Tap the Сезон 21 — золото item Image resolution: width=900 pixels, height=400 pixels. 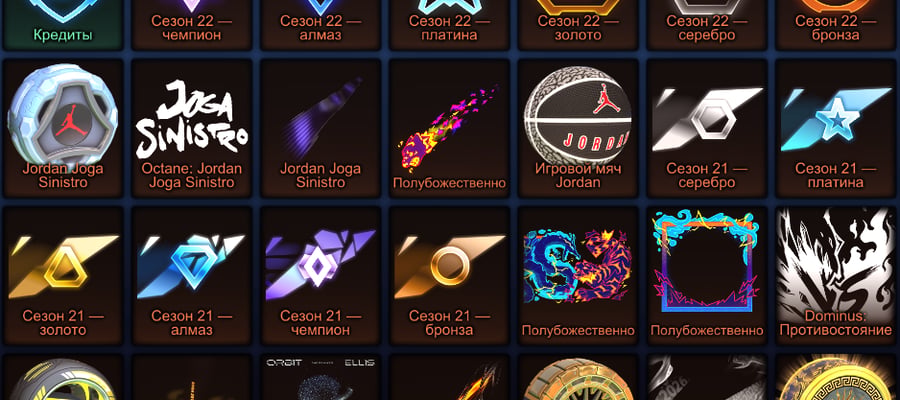(x=63, y=275)
